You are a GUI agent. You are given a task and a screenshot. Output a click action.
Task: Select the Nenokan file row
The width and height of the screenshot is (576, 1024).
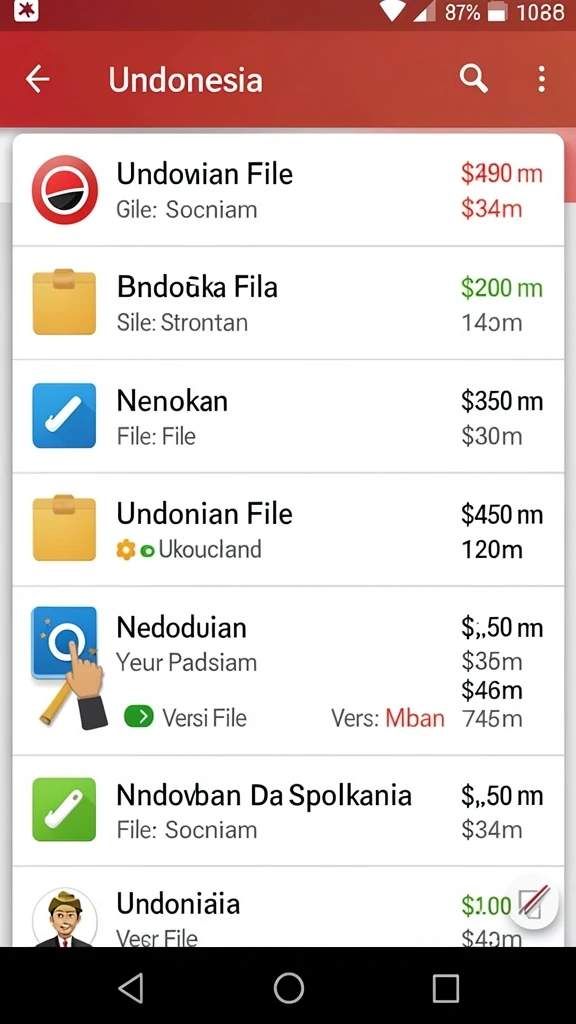(x=288, y=416)
